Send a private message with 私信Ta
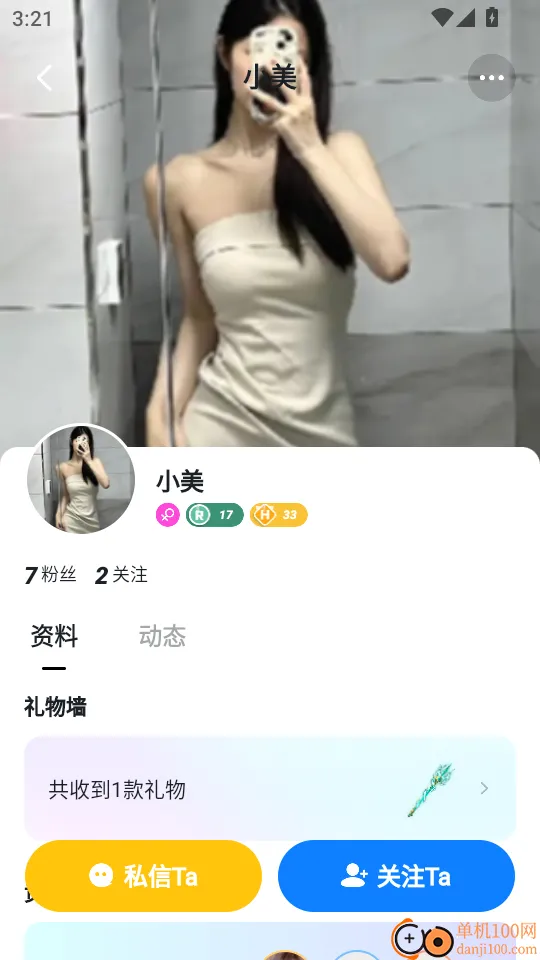This screenshot has width=540, height=960. (x=143, y=876)
